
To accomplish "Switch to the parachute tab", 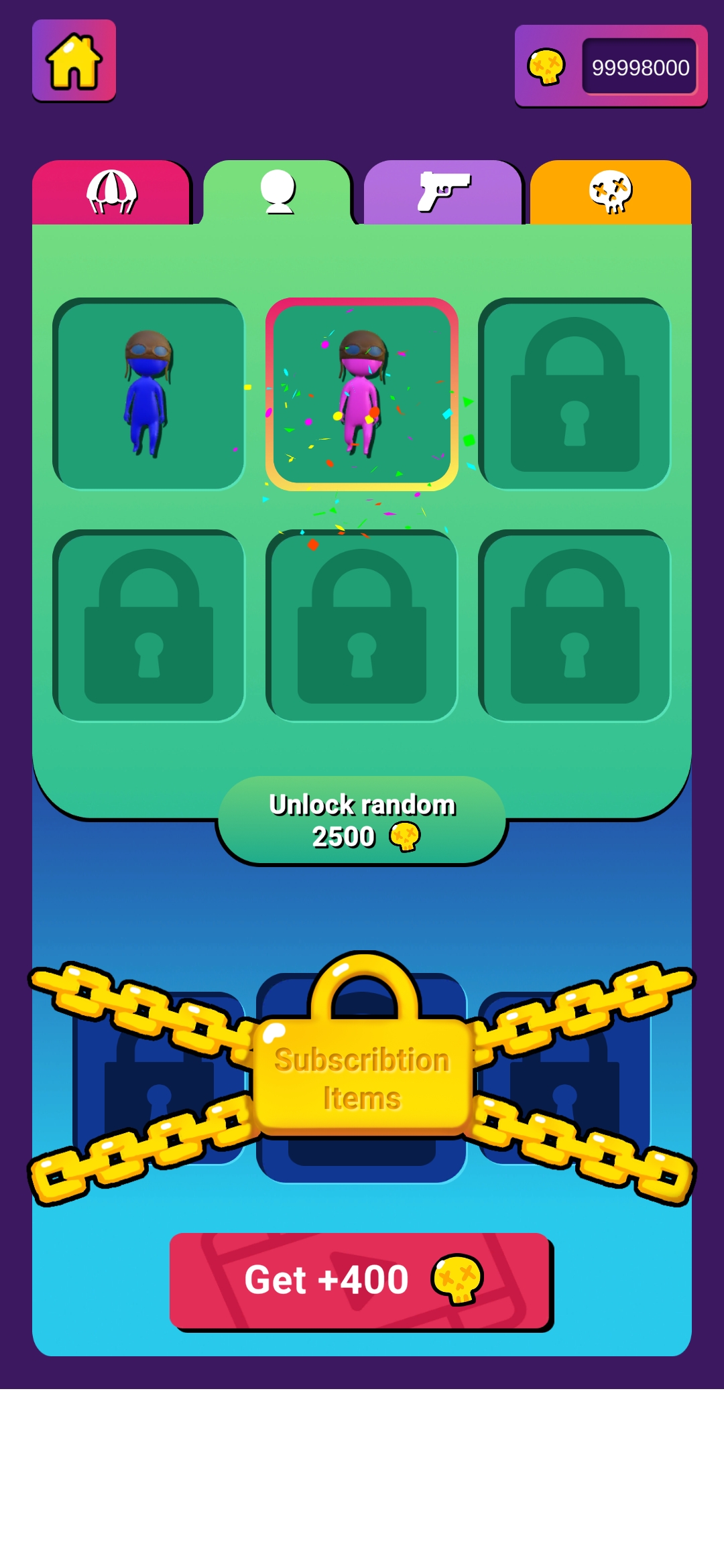I will pos(111,192).
